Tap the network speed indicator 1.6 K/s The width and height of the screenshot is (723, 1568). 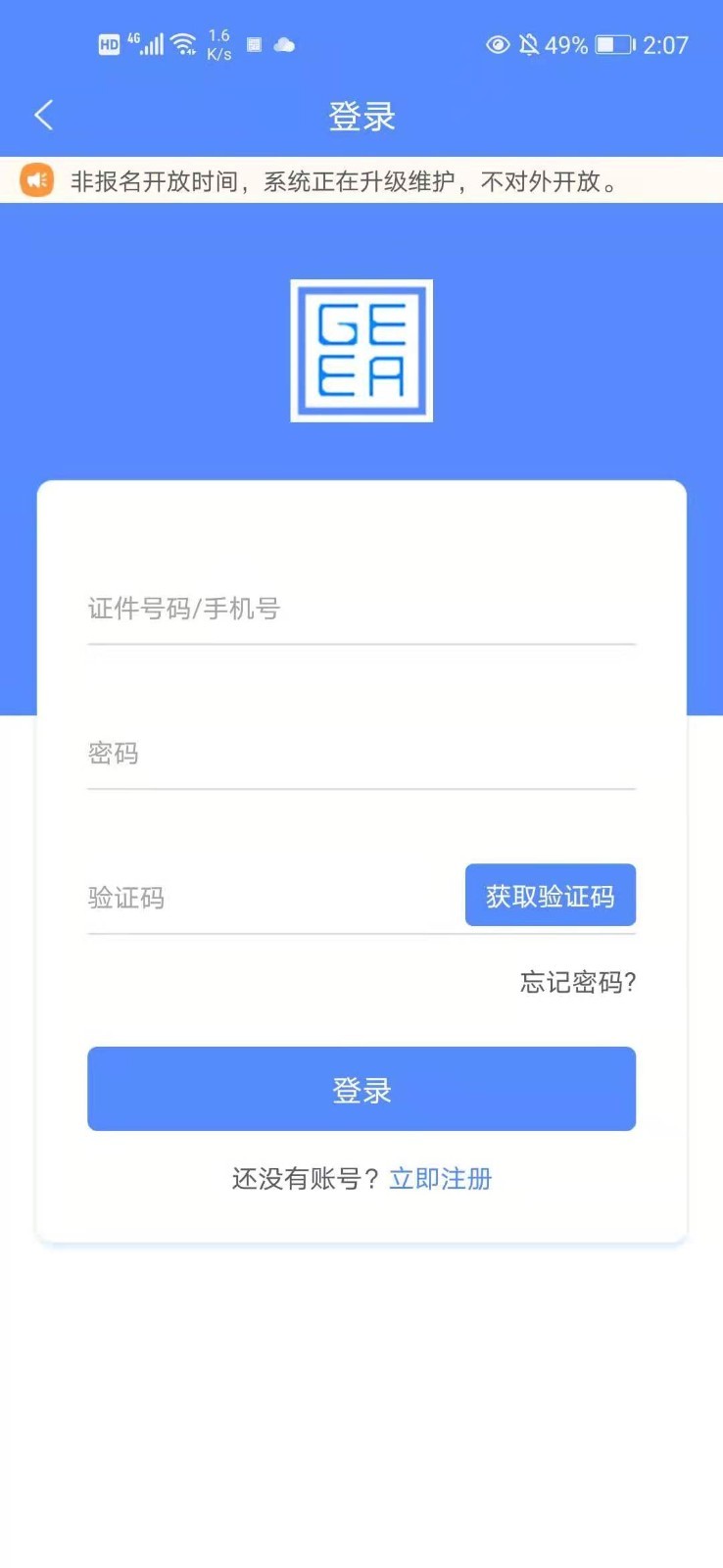(217, 43)
